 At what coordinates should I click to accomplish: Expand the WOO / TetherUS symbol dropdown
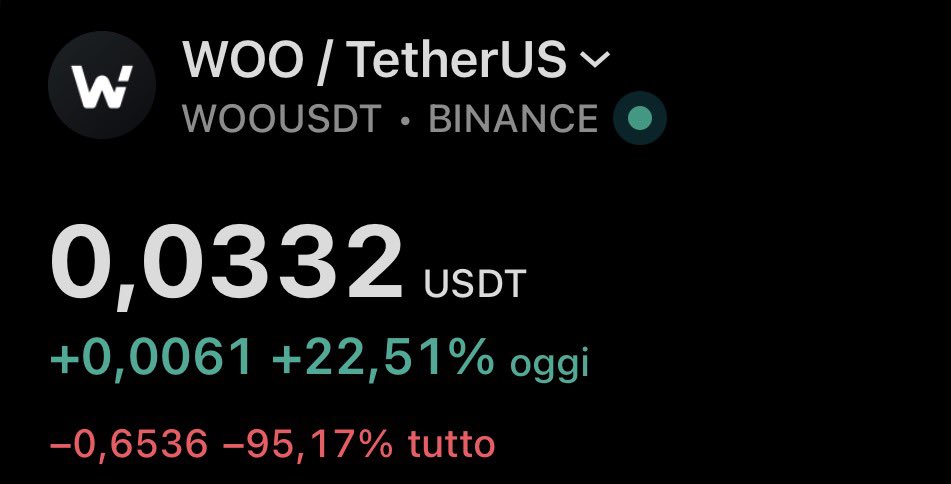coord(594,62)
